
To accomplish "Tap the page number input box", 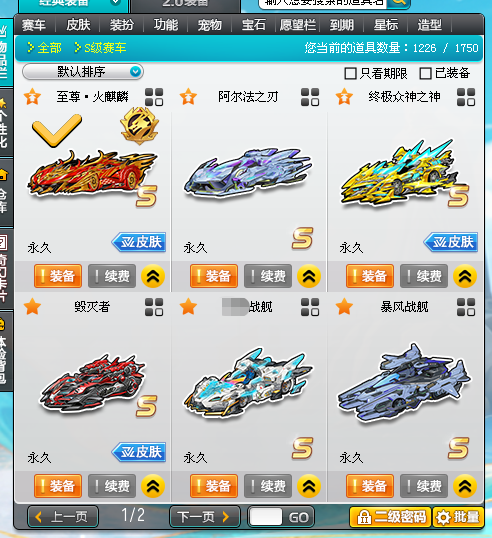I will [266, 517].
